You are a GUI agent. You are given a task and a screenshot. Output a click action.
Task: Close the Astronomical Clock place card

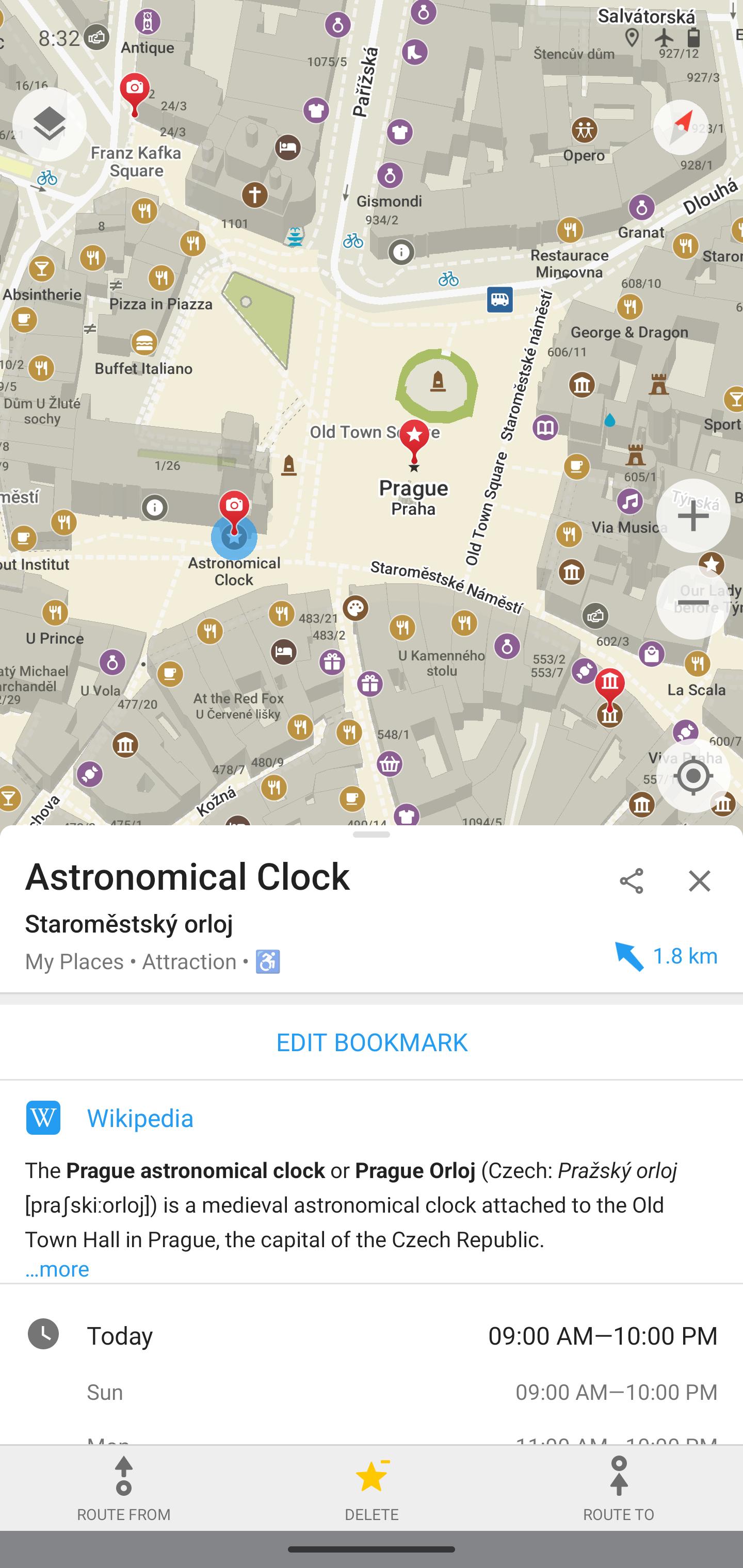tap(699, 881)
